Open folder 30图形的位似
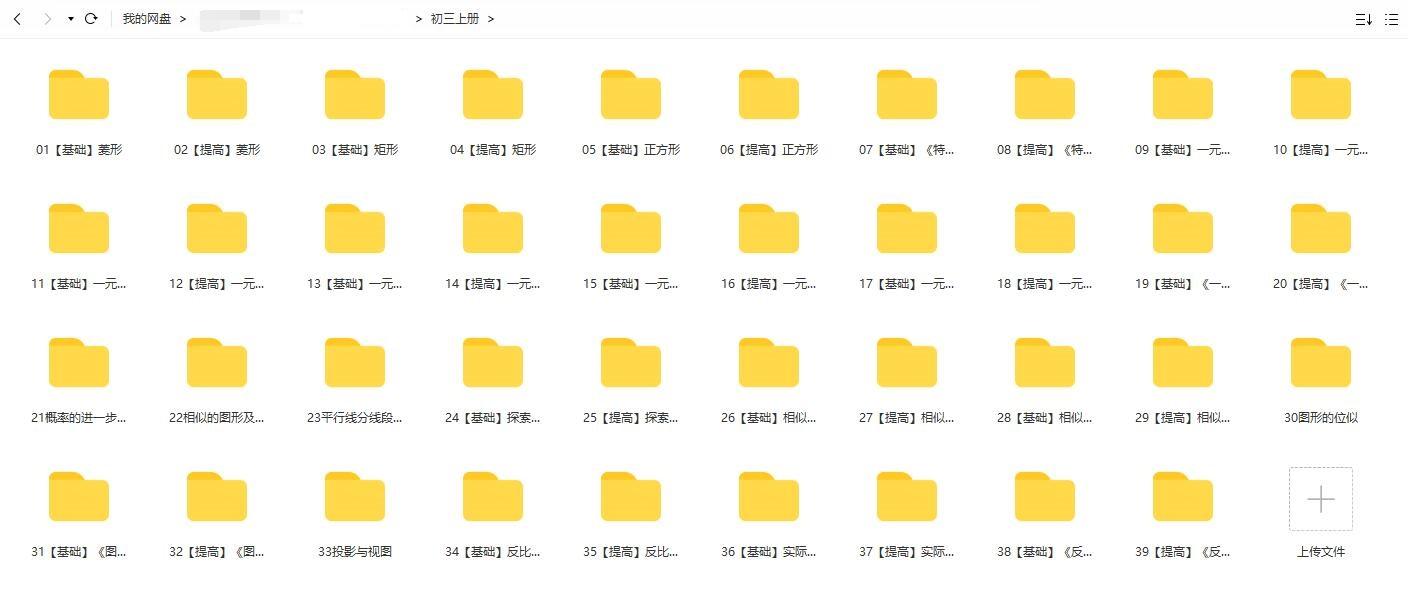The image size is (1408, 589). pos(1321,364)
